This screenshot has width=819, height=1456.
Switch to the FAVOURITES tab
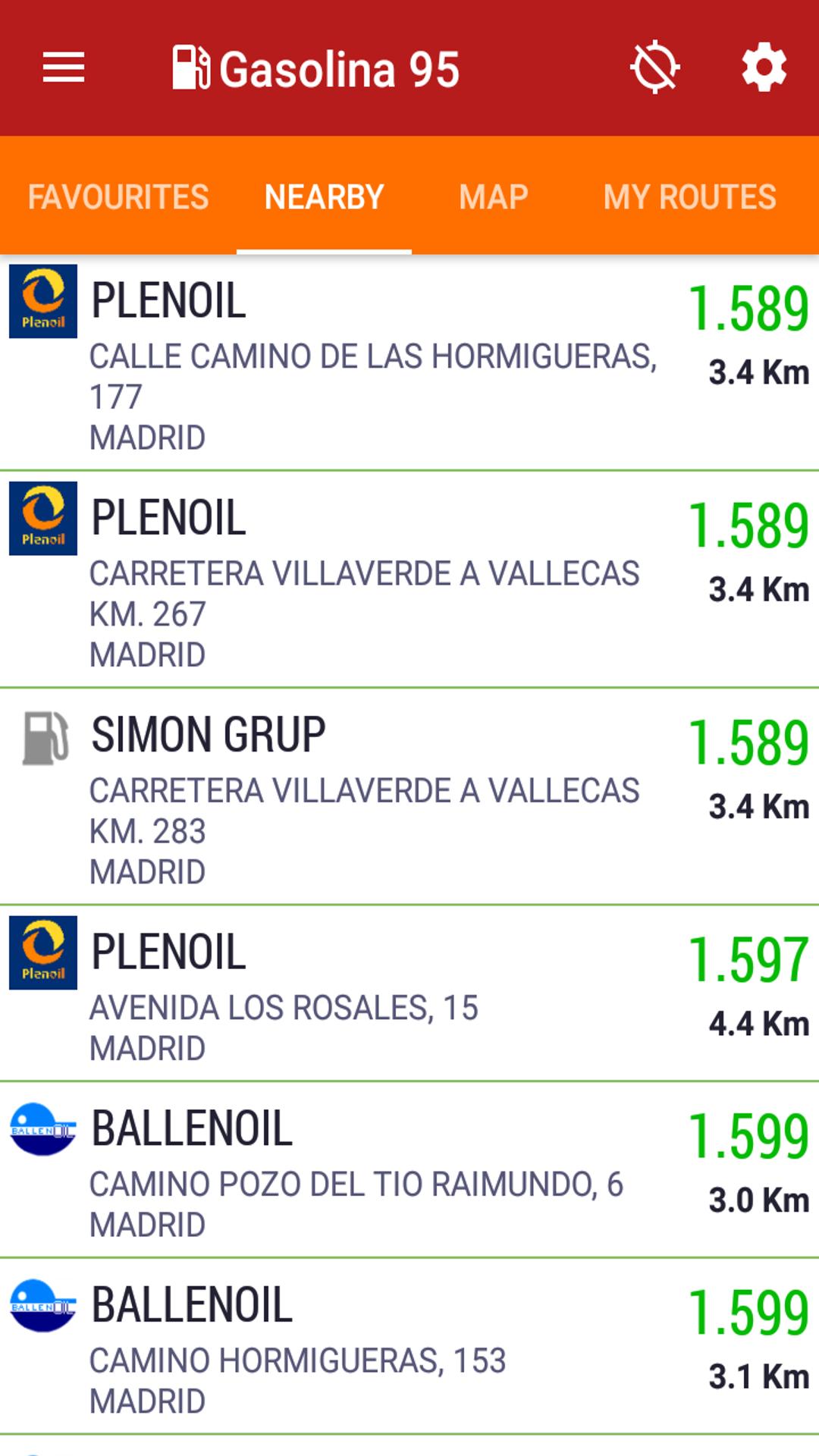pyautogui.click(x=117, y=196)
